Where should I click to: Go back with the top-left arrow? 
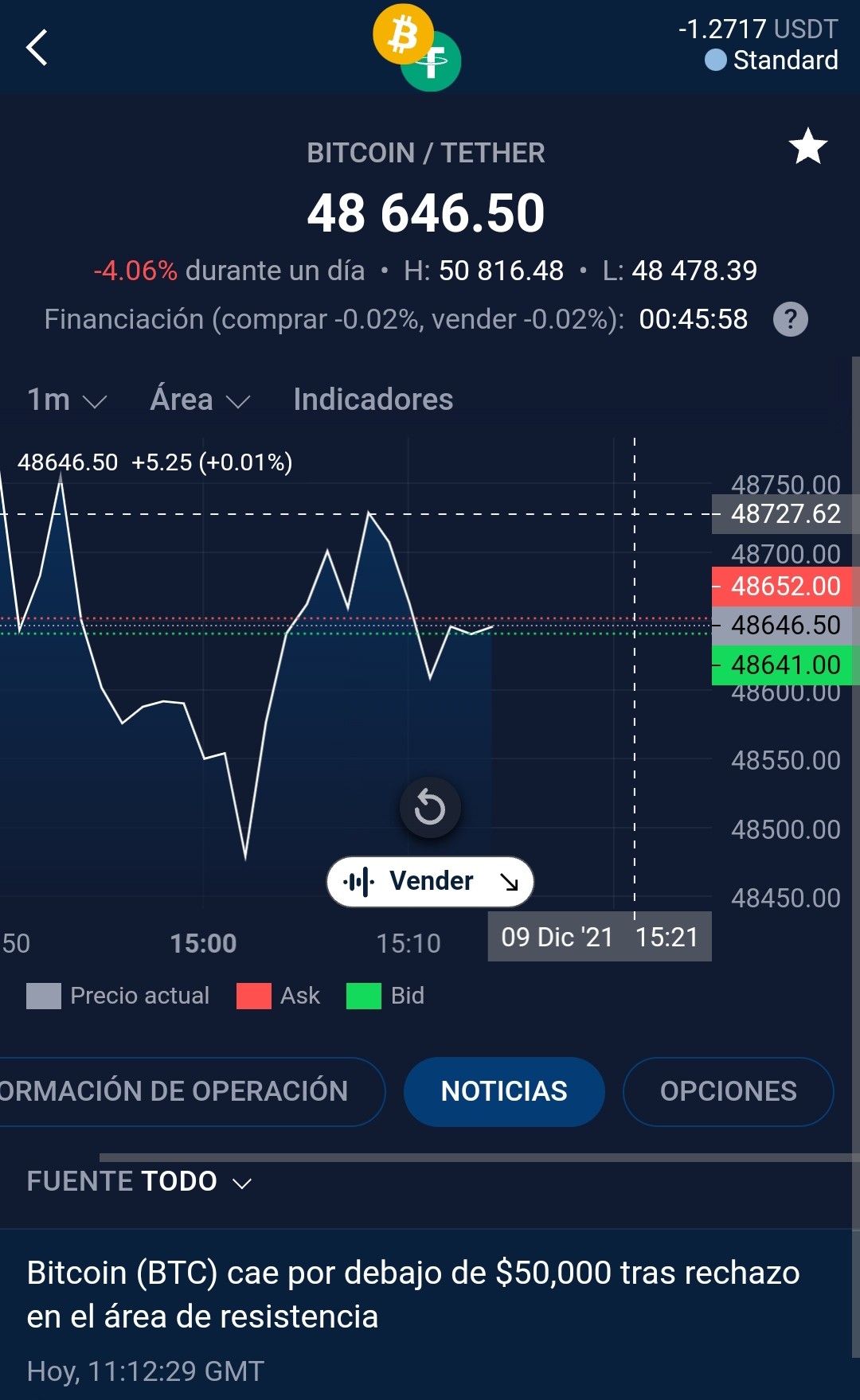click(37, 47)
